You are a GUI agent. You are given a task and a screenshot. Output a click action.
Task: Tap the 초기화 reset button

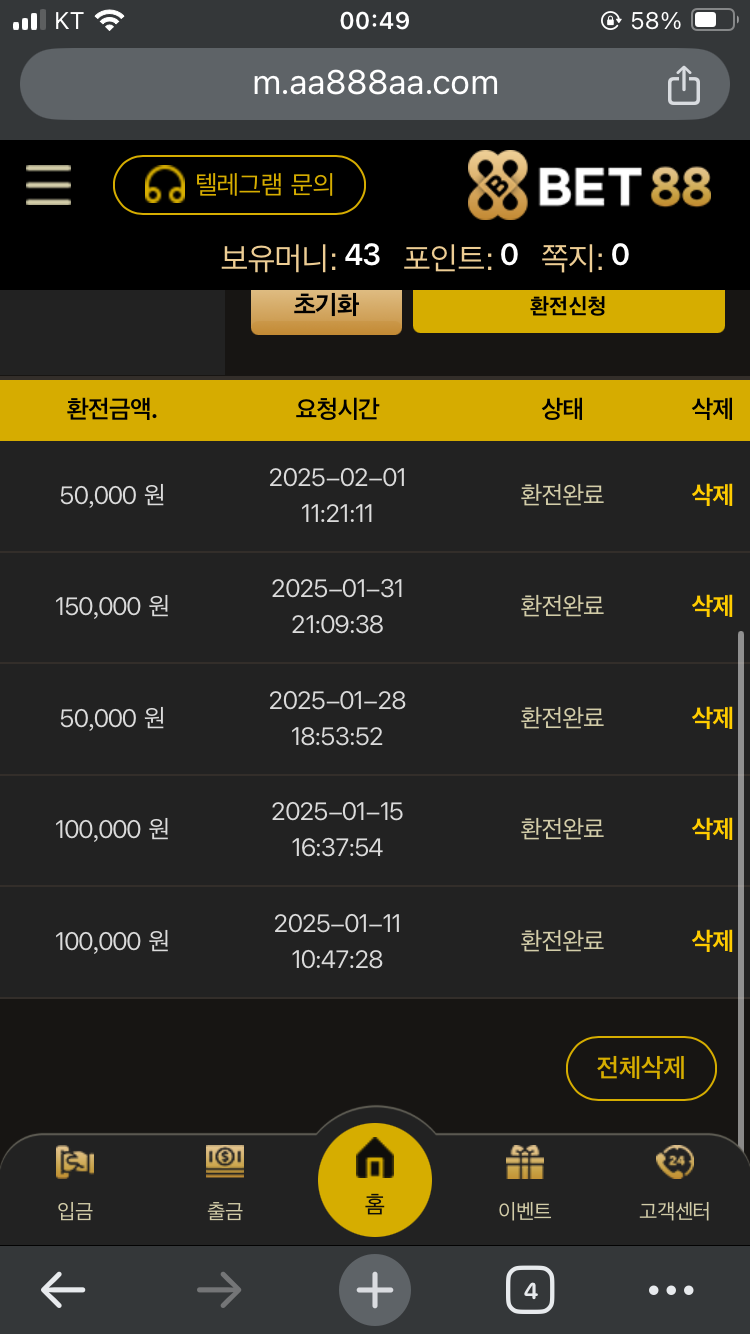tap(326, 307)
